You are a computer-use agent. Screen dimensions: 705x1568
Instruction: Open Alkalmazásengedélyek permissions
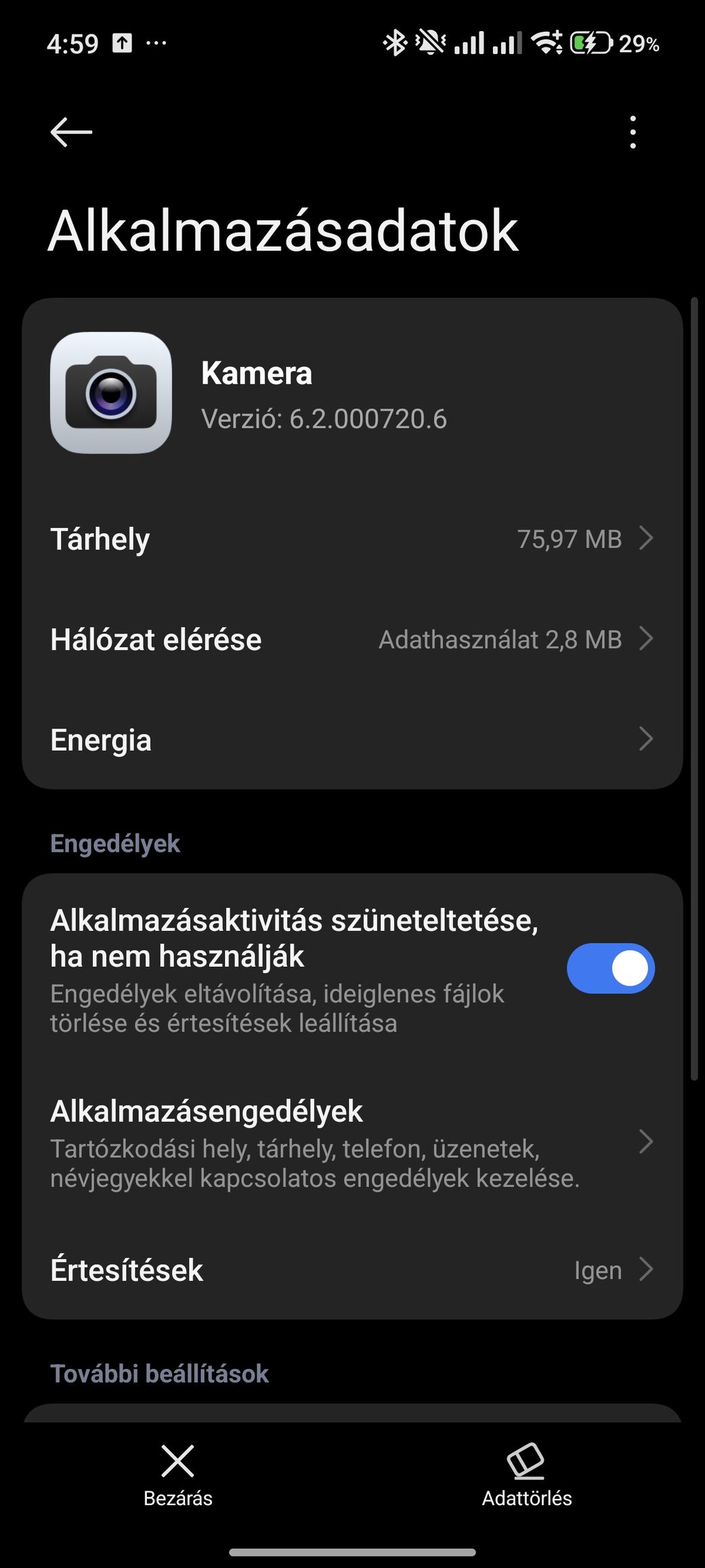point(352,1144)
